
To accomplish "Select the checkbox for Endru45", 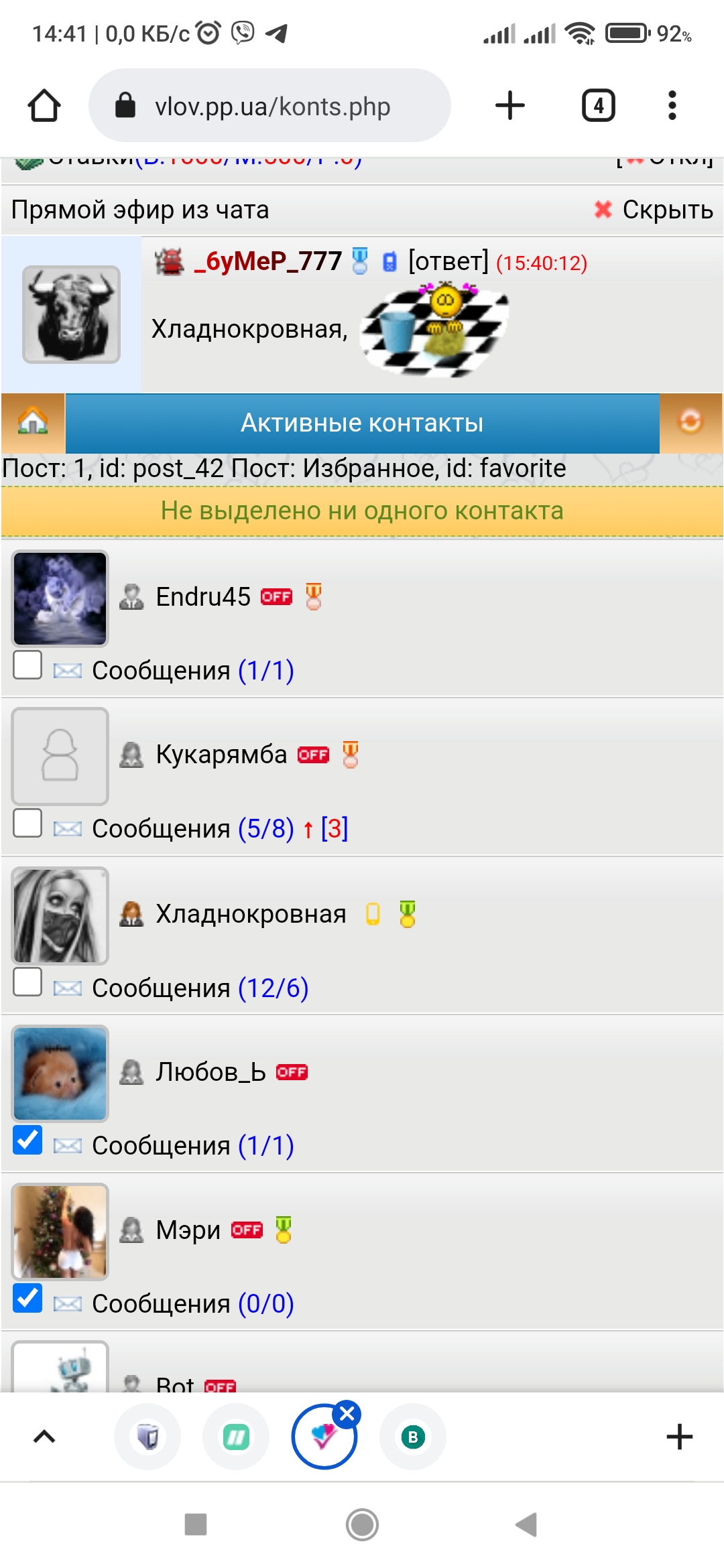I will [27, 665].
